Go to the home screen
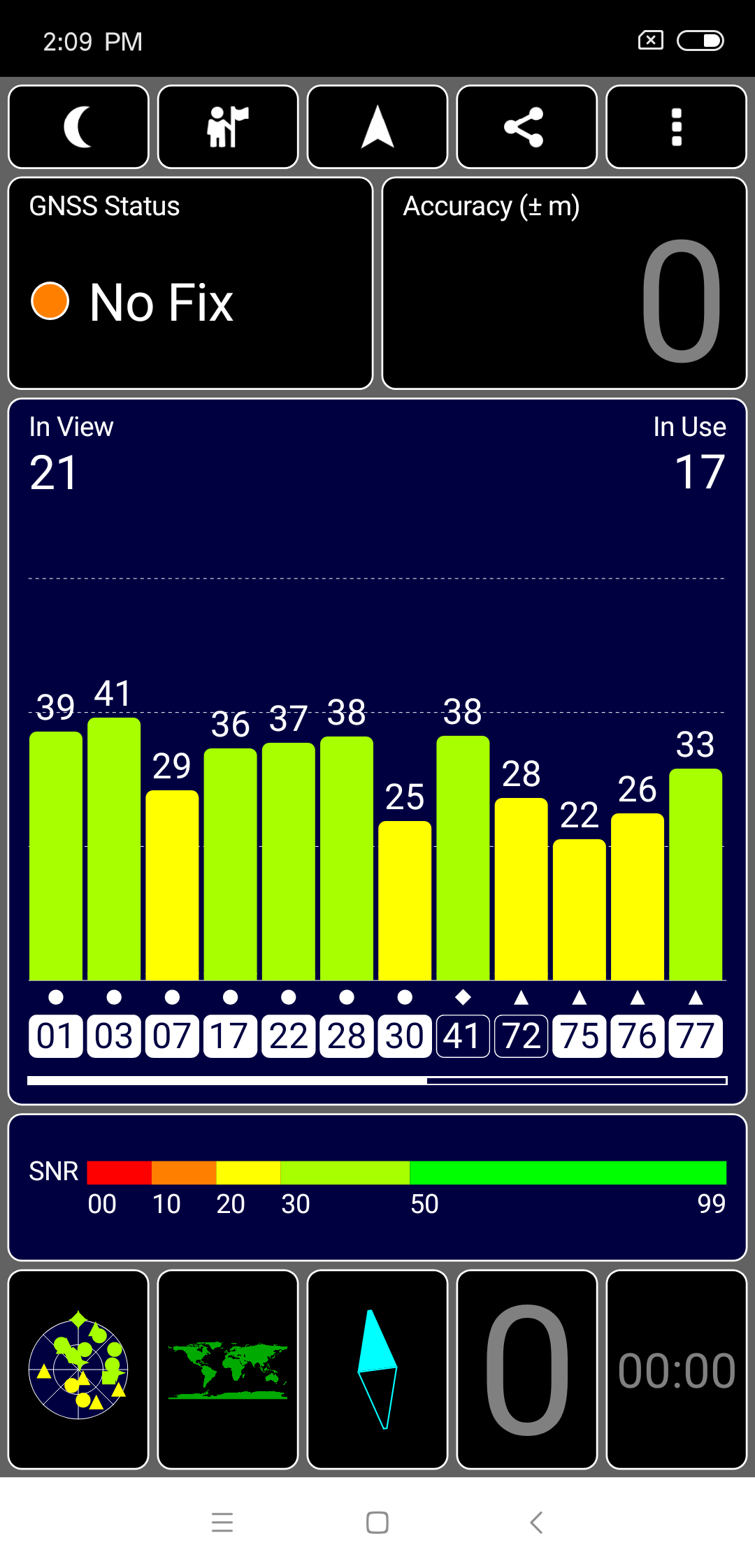Screen dimensions: 755x1568 pyautogui.click(x=377, y=1522)
